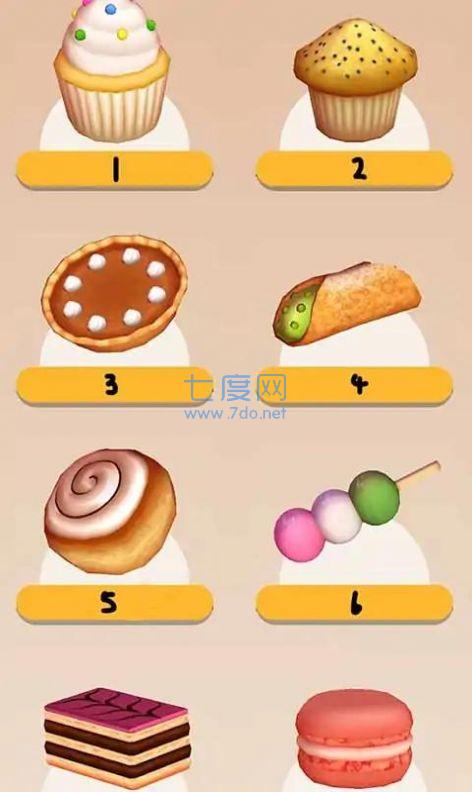The height and width of the screenshot is (792, 472).
Task: Select the layered opera cake slice
Action: (117, 738)
